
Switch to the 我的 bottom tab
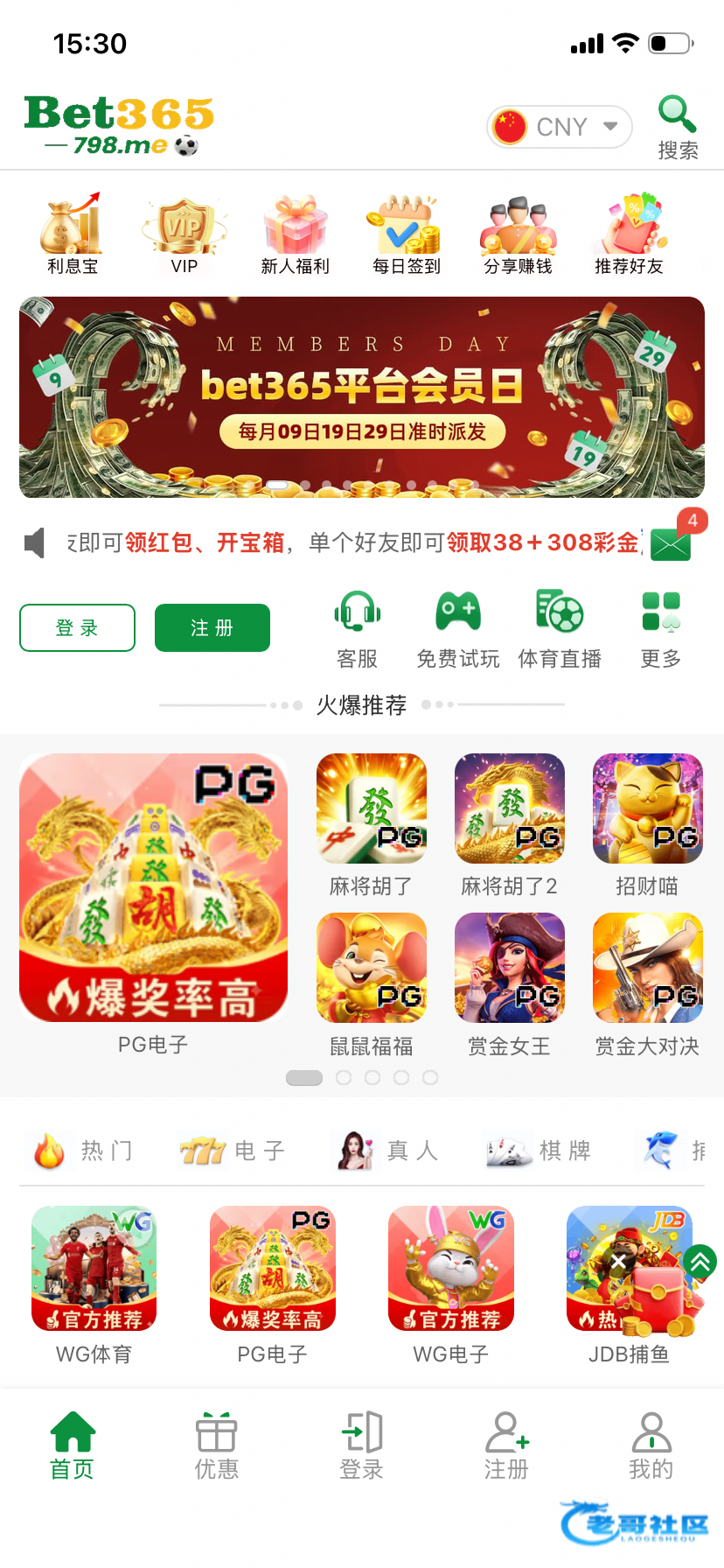651,1445
